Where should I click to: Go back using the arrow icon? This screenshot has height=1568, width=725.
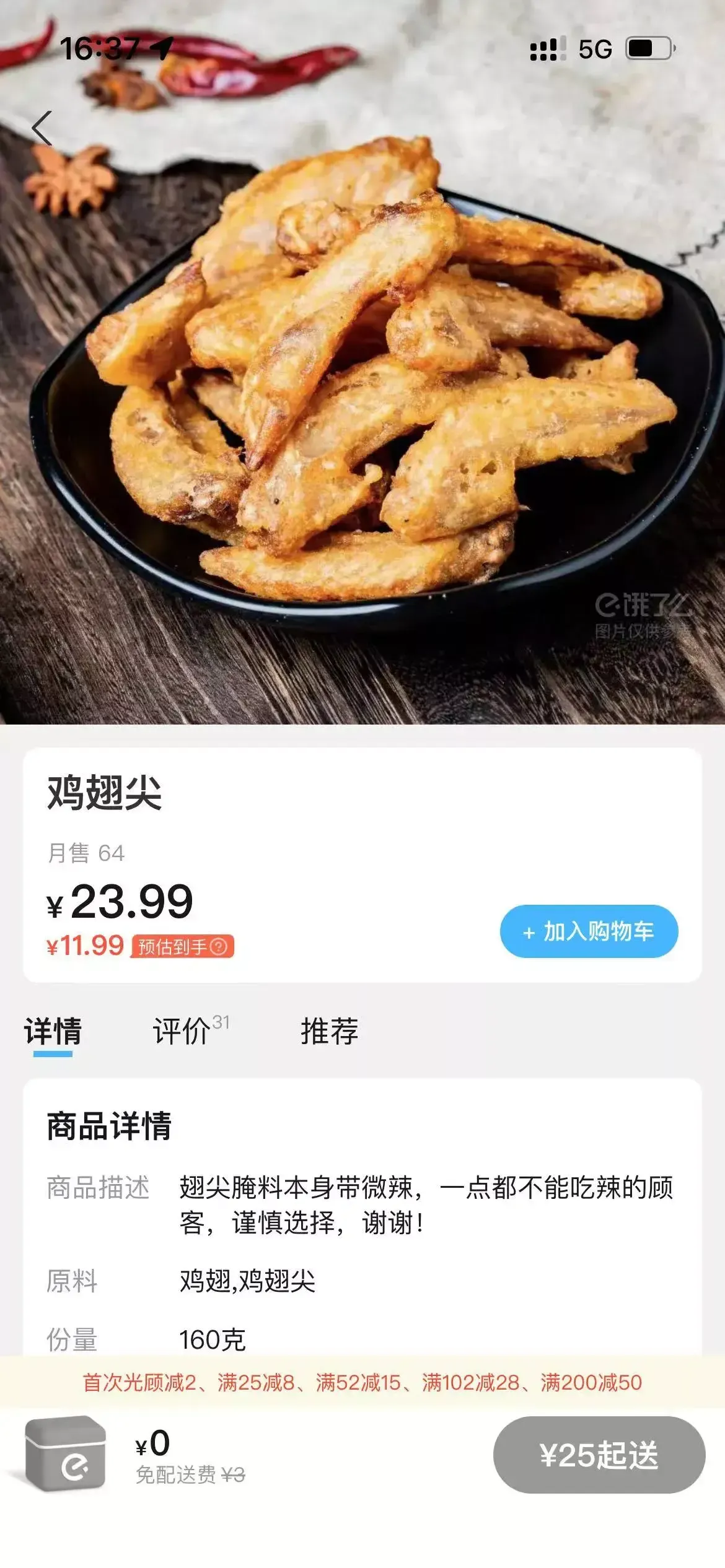(x=42, y=128)
